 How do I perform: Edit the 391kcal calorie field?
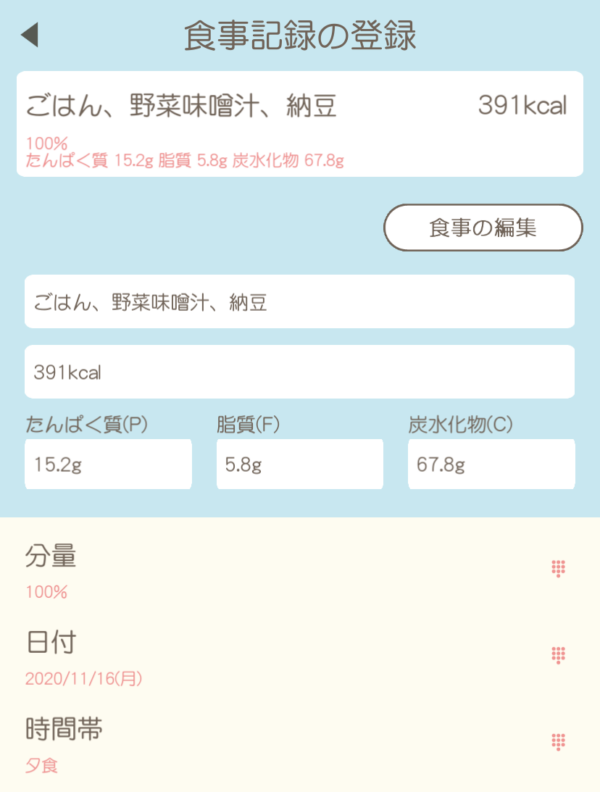pyautogui.click(x=299, y=372)
